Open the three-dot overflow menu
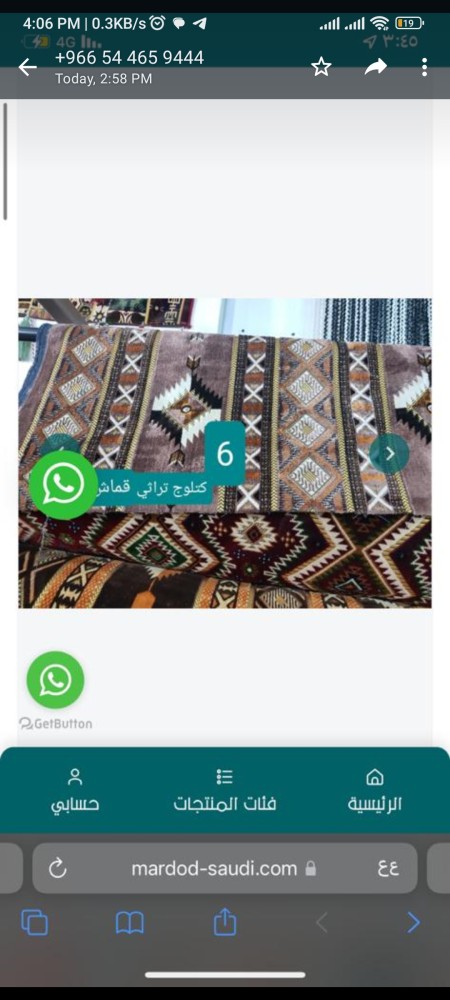 coord(425,67)
